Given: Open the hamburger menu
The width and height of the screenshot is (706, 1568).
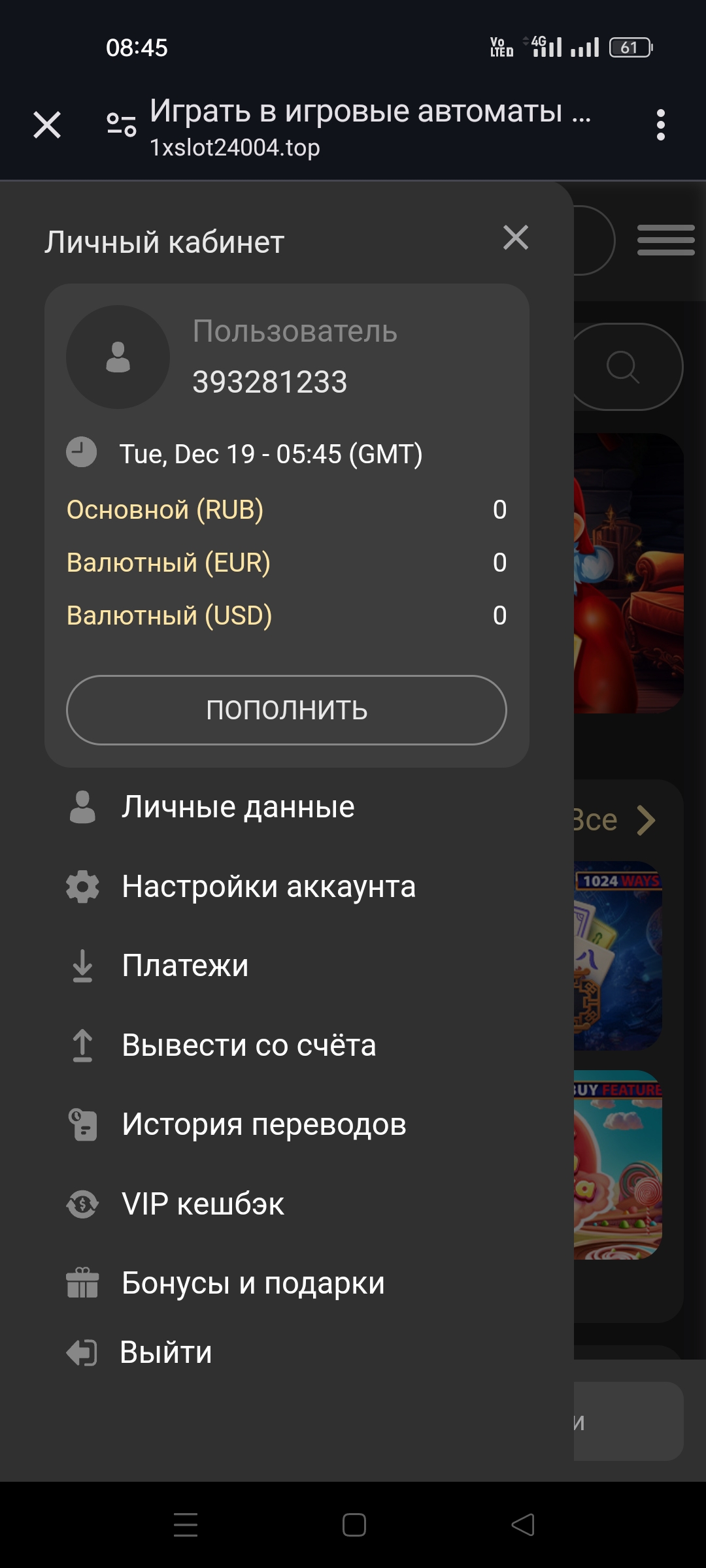Looking at the screenshot, I should 665,240.
